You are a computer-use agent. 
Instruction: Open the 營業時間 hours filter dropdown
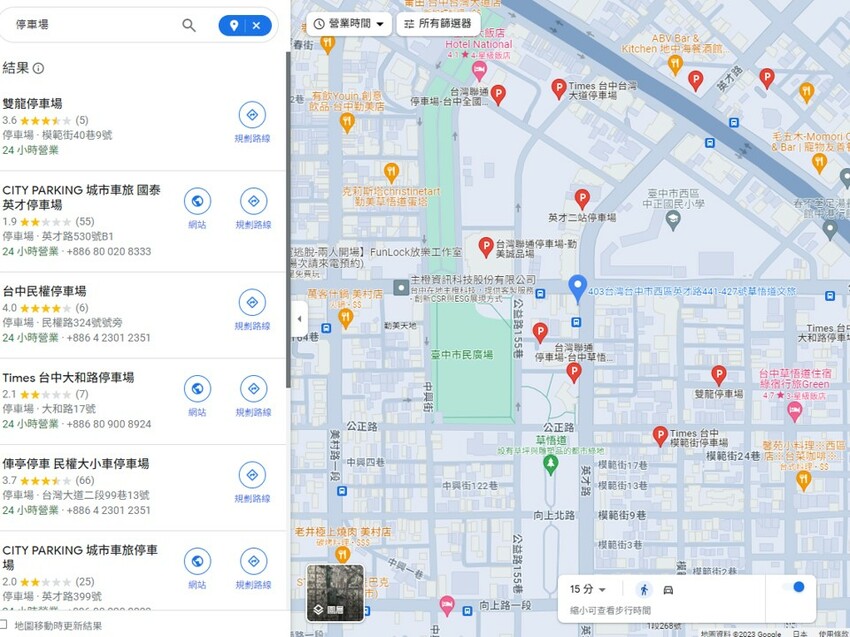click(349, 24)
